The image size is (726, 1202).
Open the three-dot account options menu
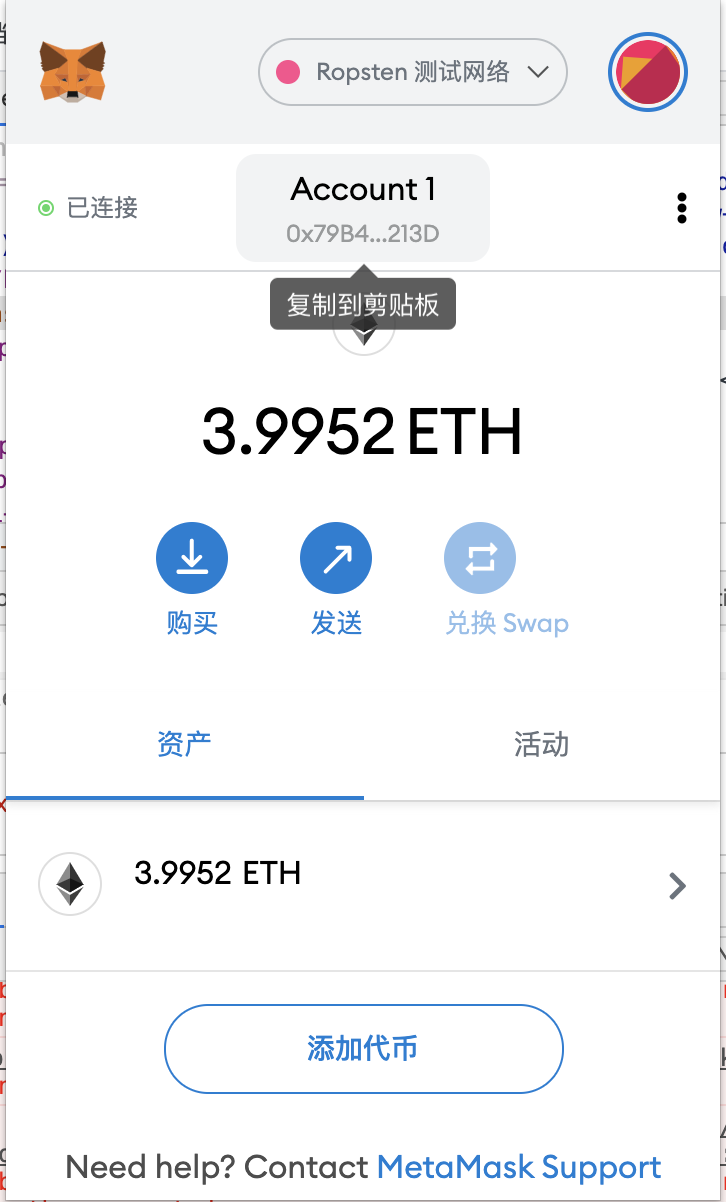tap(682, 208)
